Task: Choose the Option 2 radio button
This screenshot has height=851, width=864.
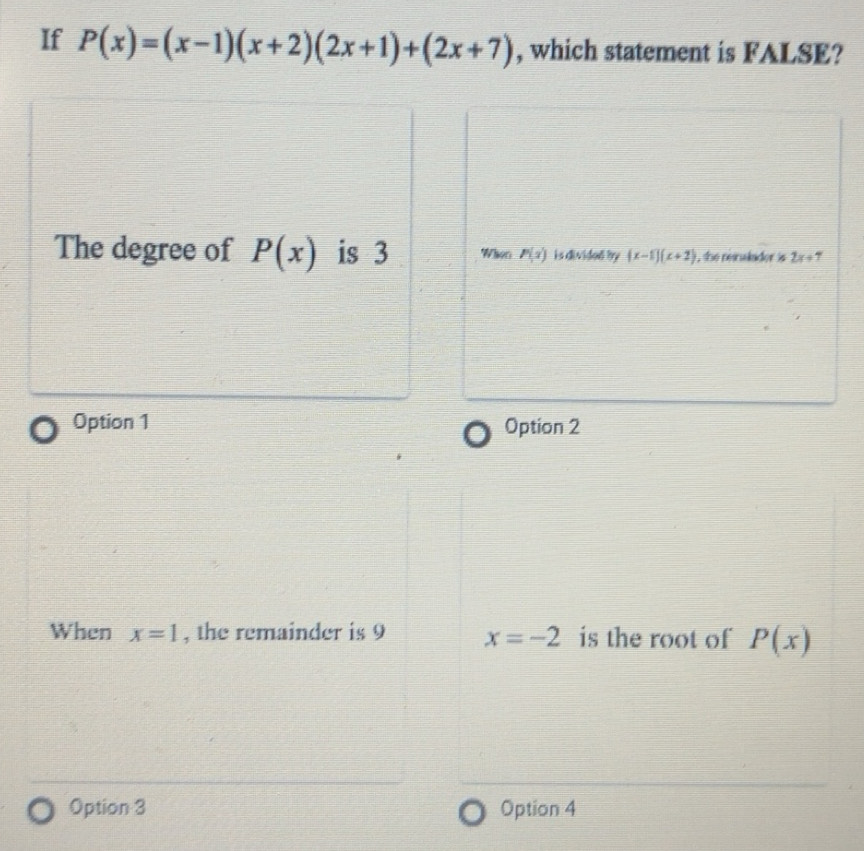Action: tap(476, 436)
